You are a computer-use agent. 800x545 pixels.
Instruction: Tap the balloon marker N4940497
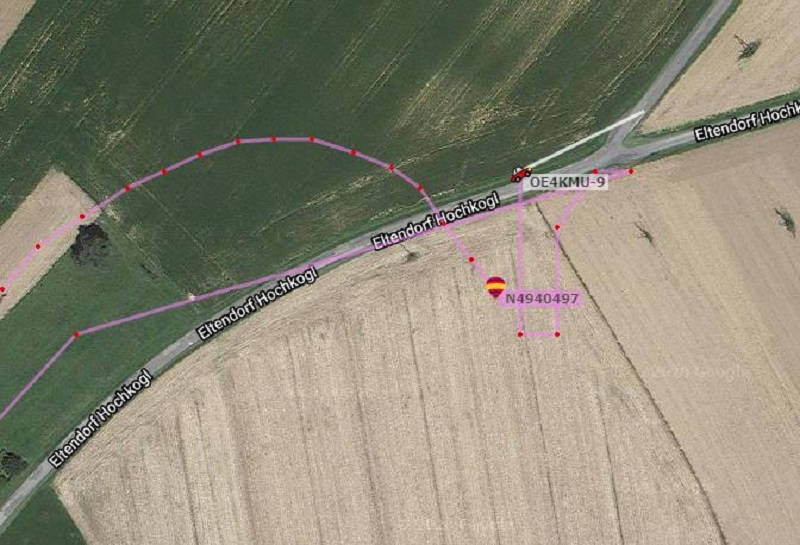pos(495,287)
